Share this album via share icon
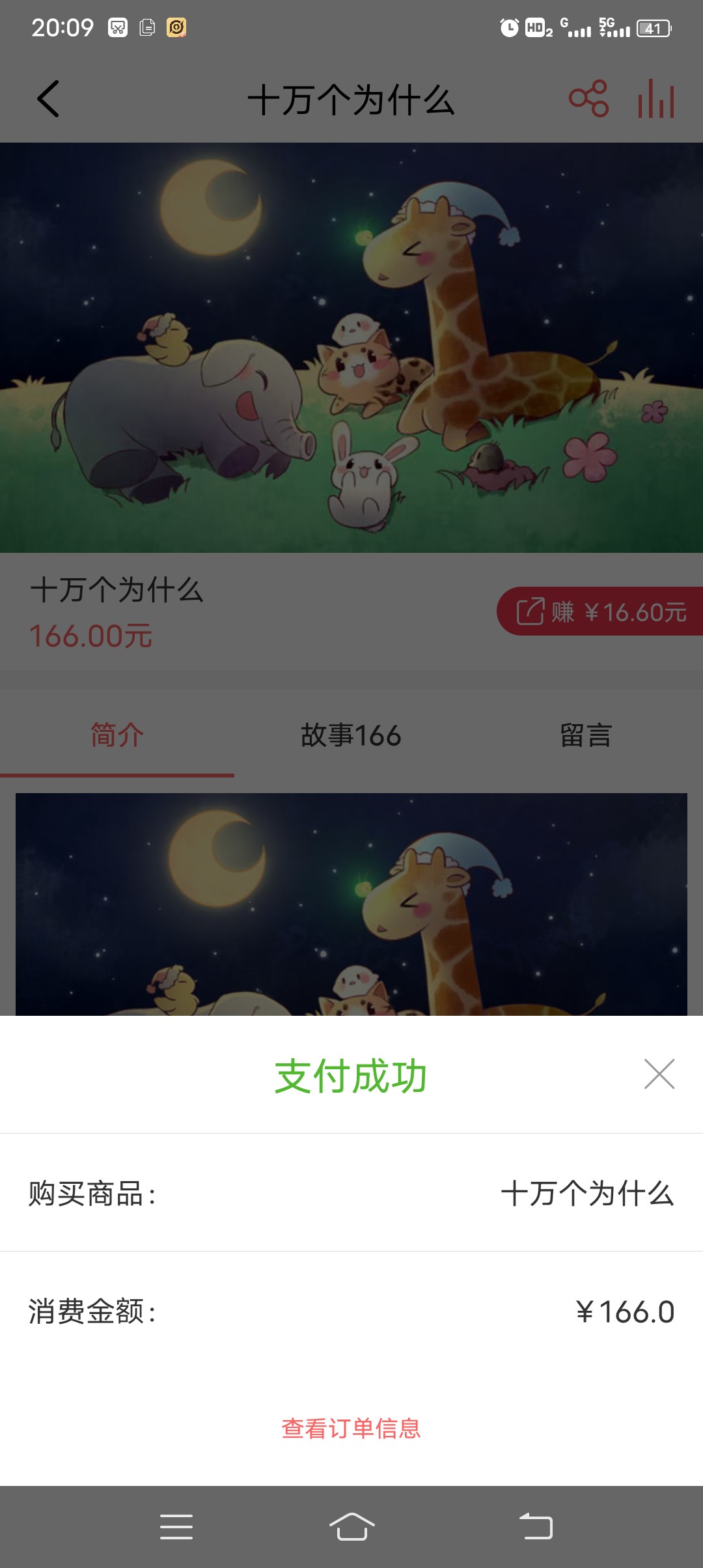703x1568 pixels. point(588,99)
